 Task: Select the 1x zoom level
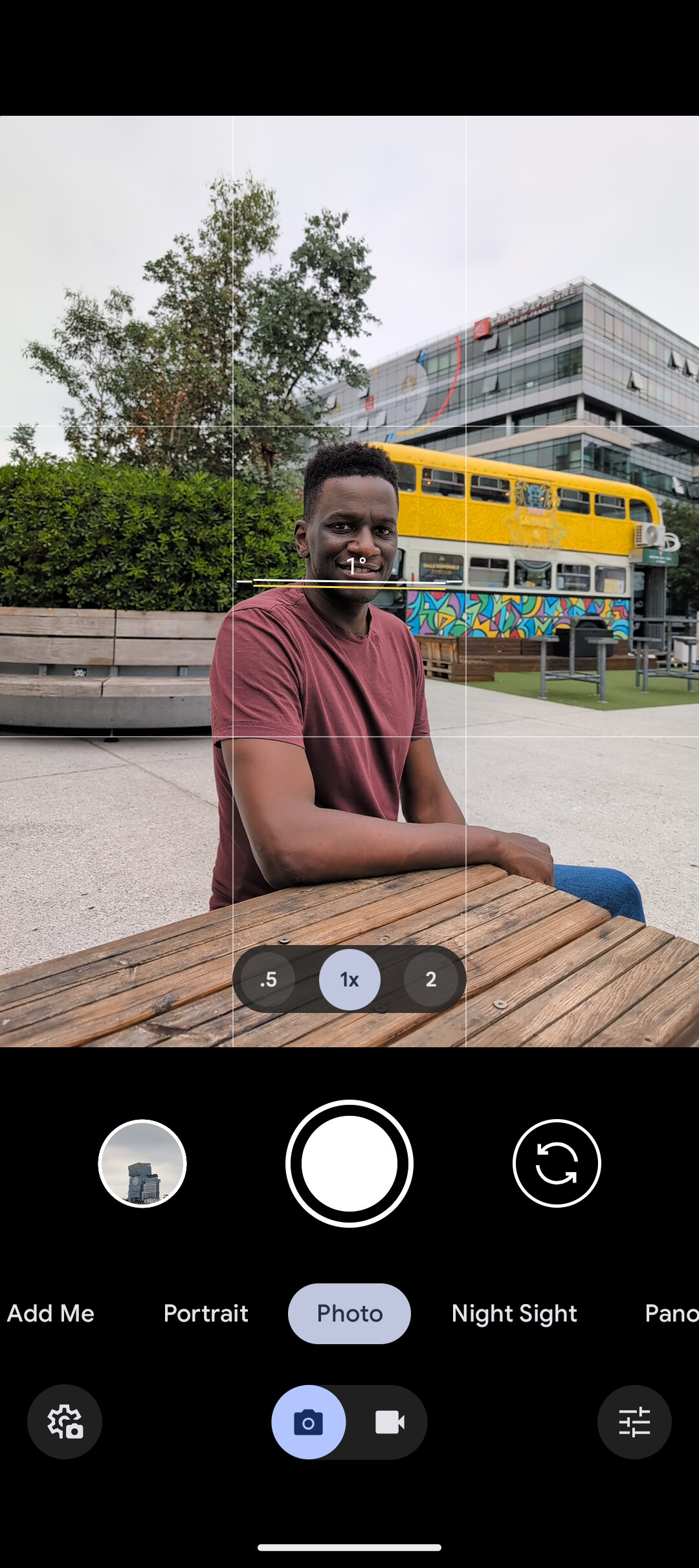tap(349, 979)
